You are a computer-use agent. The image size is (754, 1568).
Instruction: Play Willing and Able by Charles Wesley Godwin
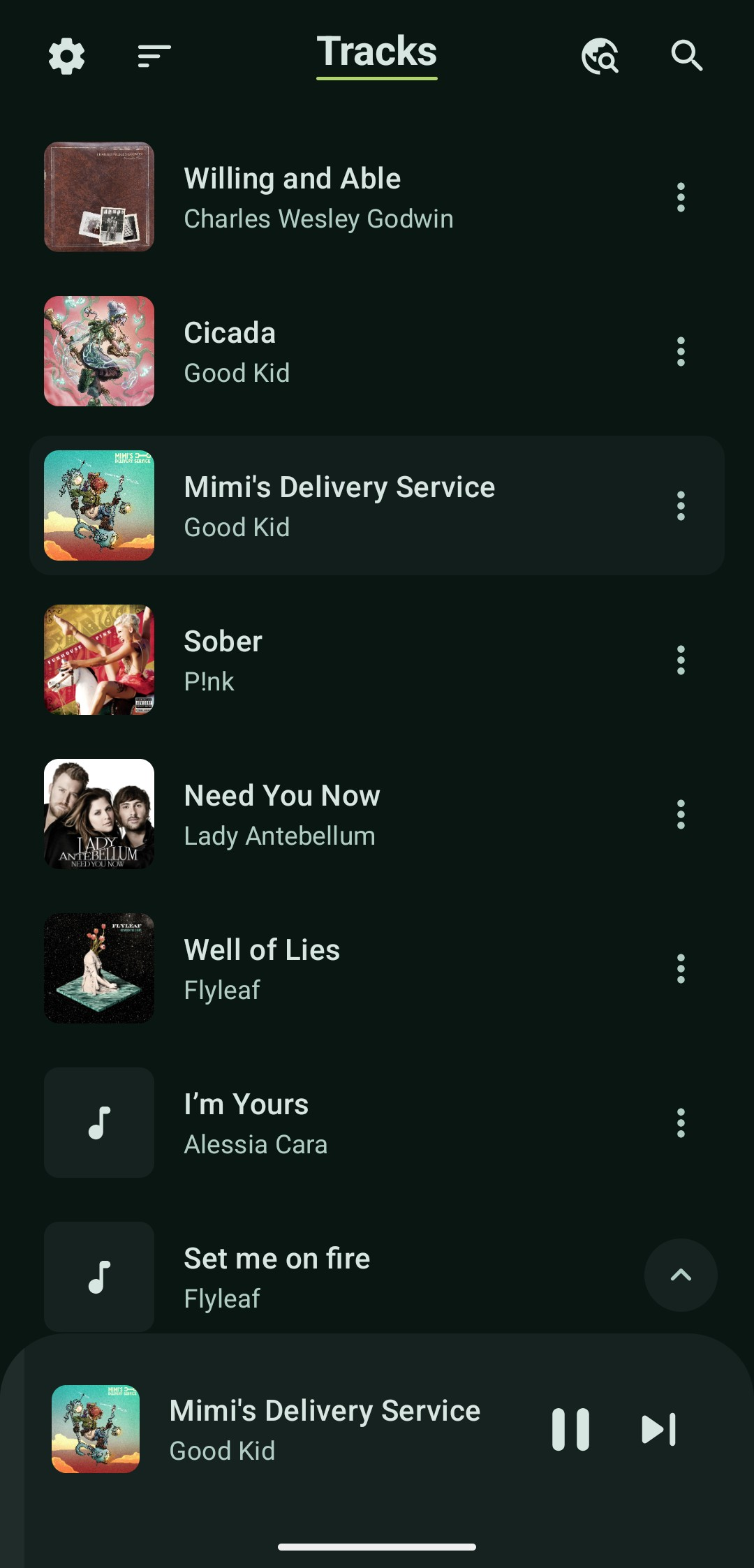click(377, 197)
